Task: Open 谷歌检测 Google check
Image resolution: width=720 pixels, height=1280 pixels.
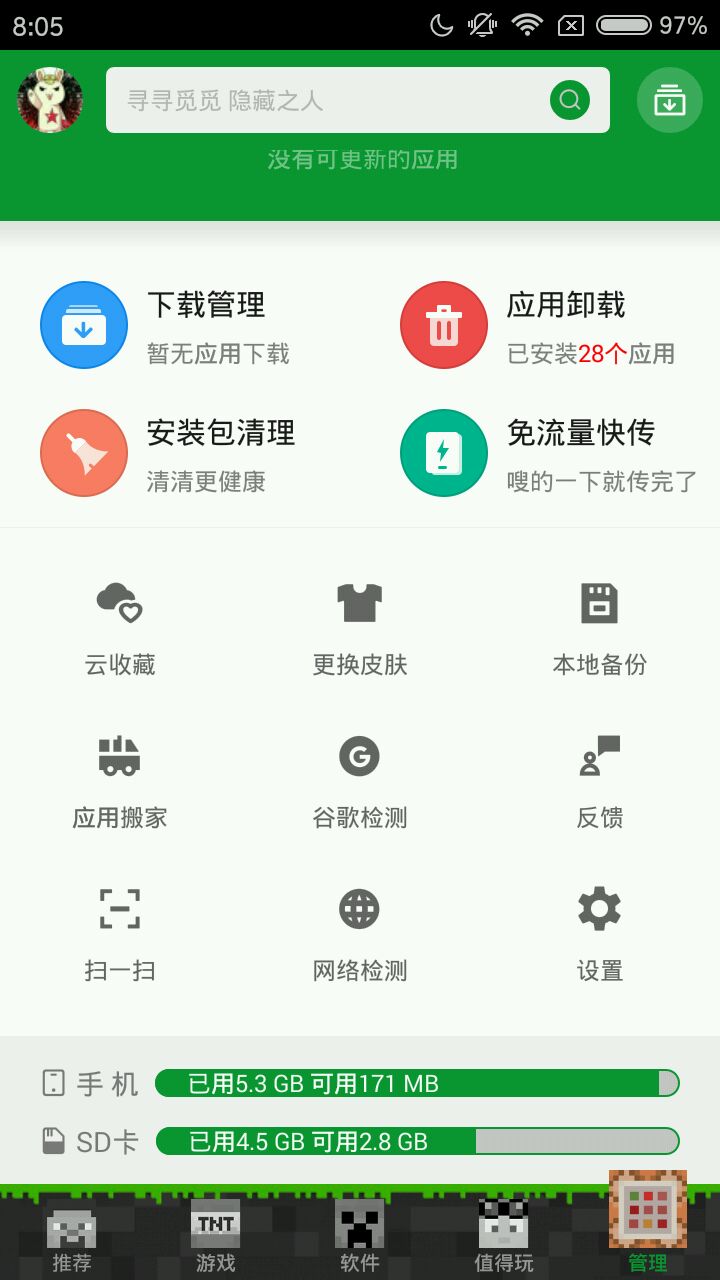Action: click(x=360, y=781)
